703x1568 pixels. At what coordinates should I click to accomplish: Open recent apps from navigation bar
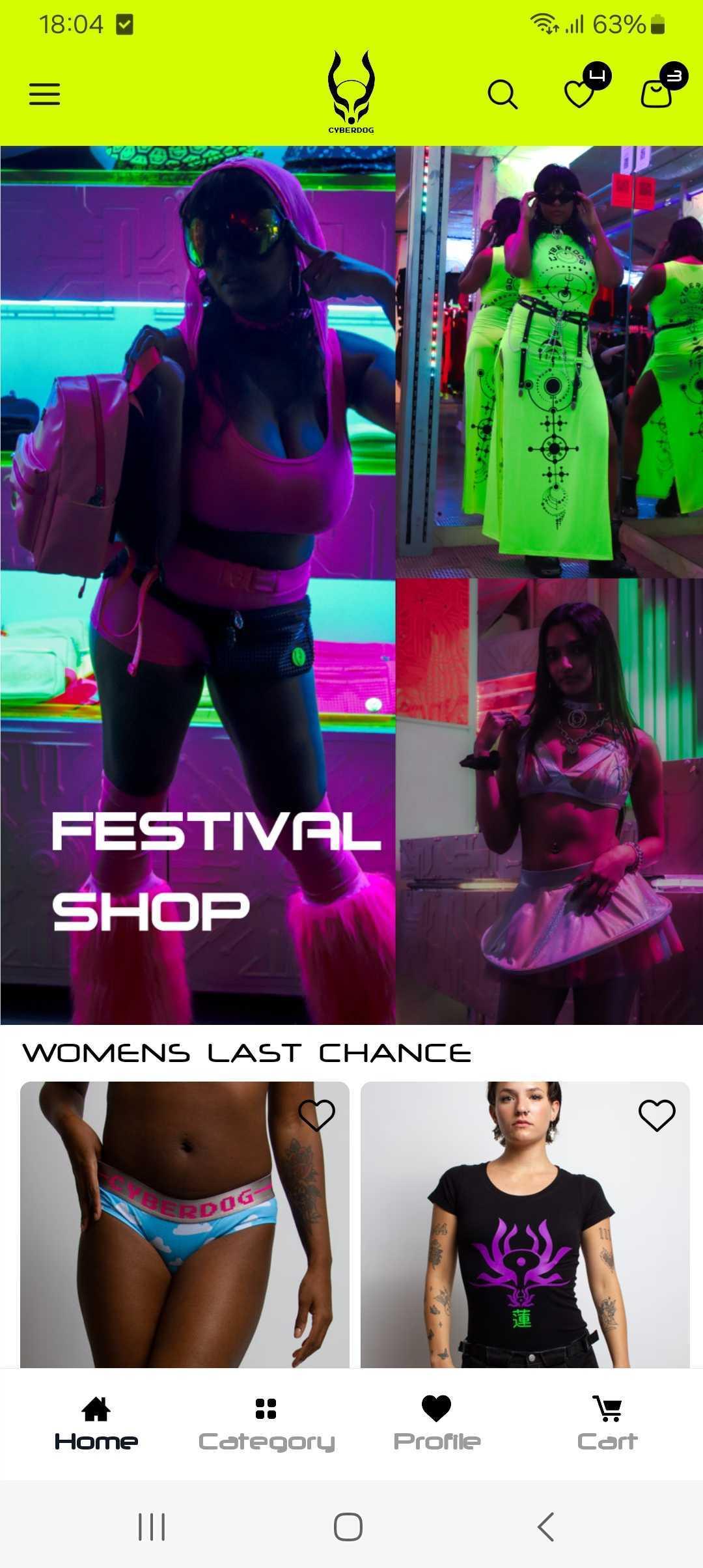point(152,1526)
